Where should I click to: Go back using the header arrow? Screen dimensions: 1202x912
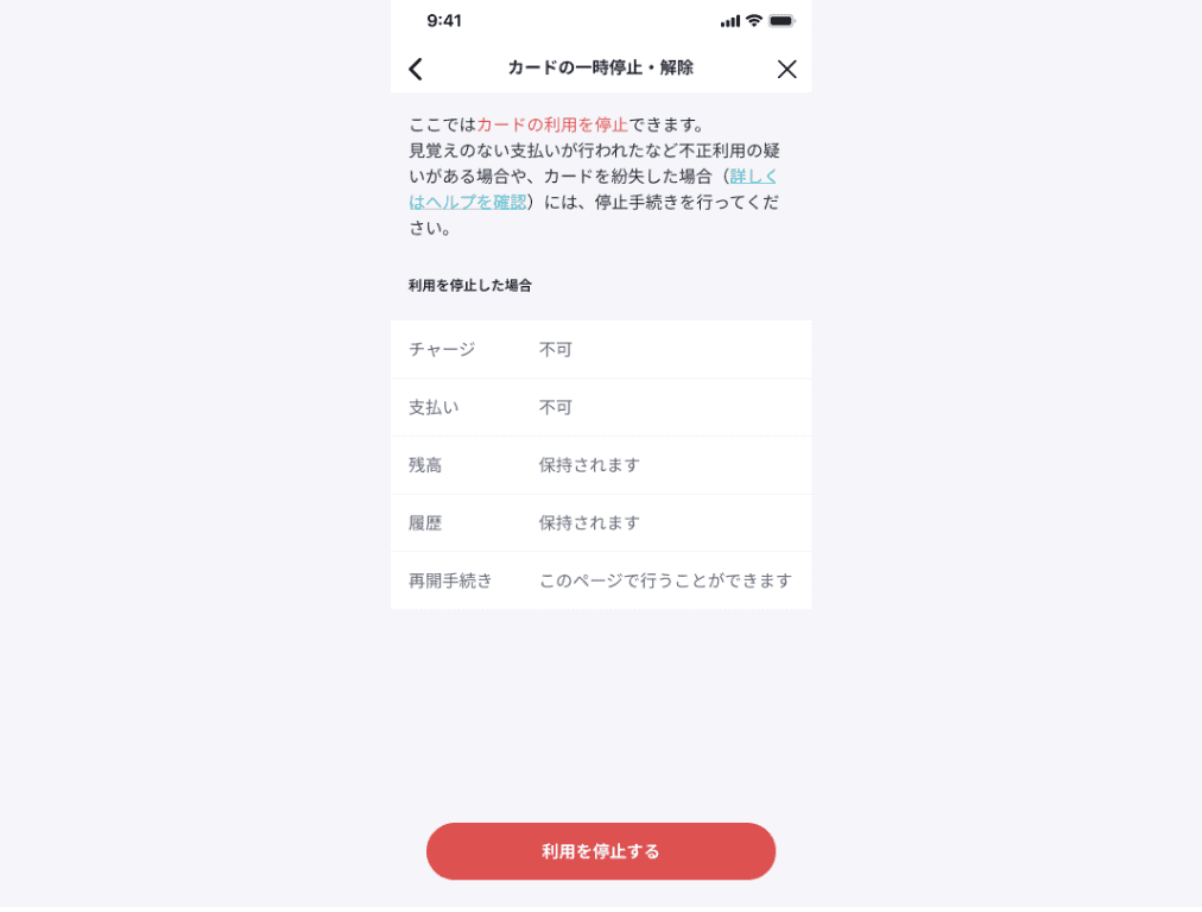pyautogui.click(x=416, y=69)
